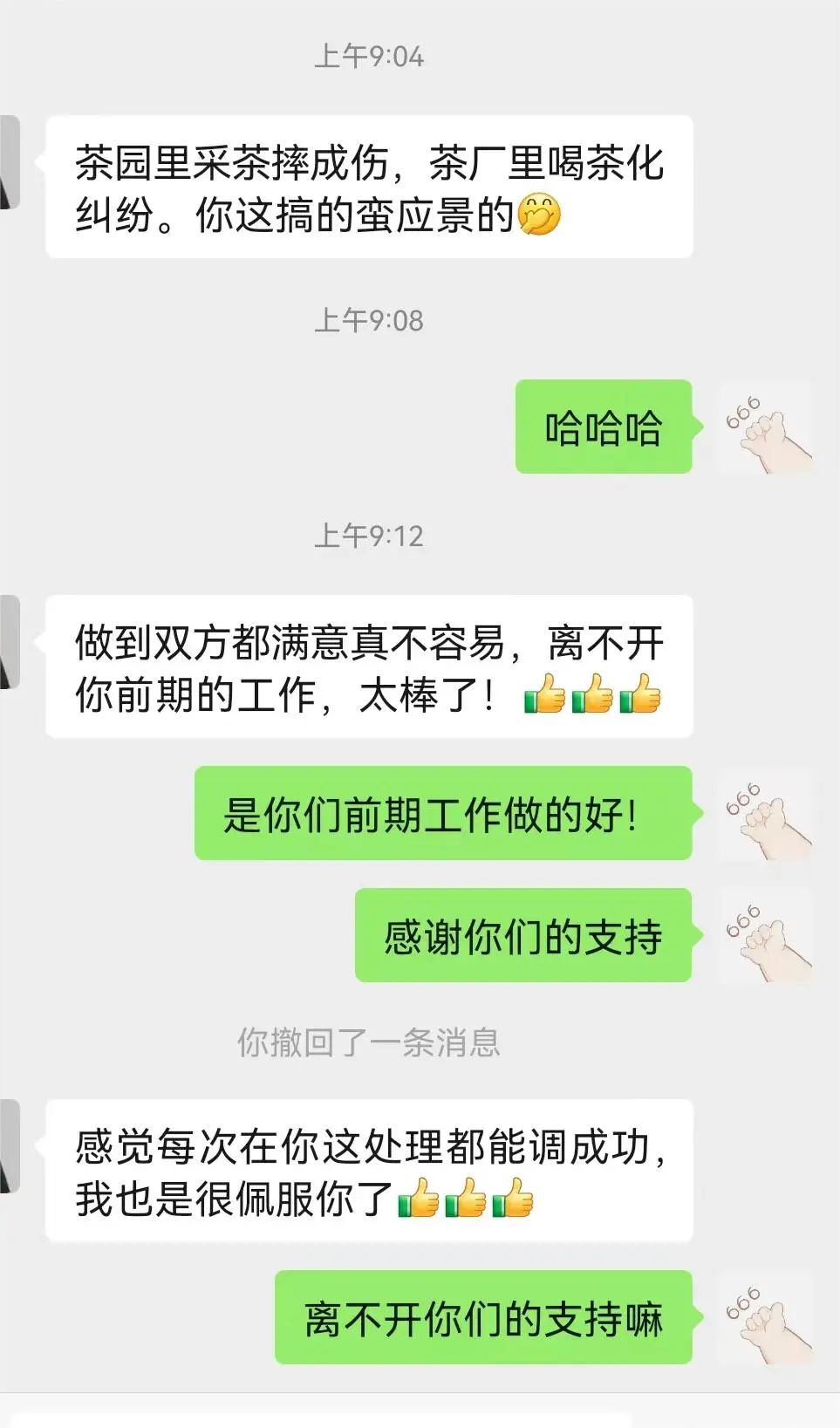The image size is (840, 1428).
Task: Open the contact's avatar beside 茶园里采茶摔成伤 message
Action: (x=9, y=162)
